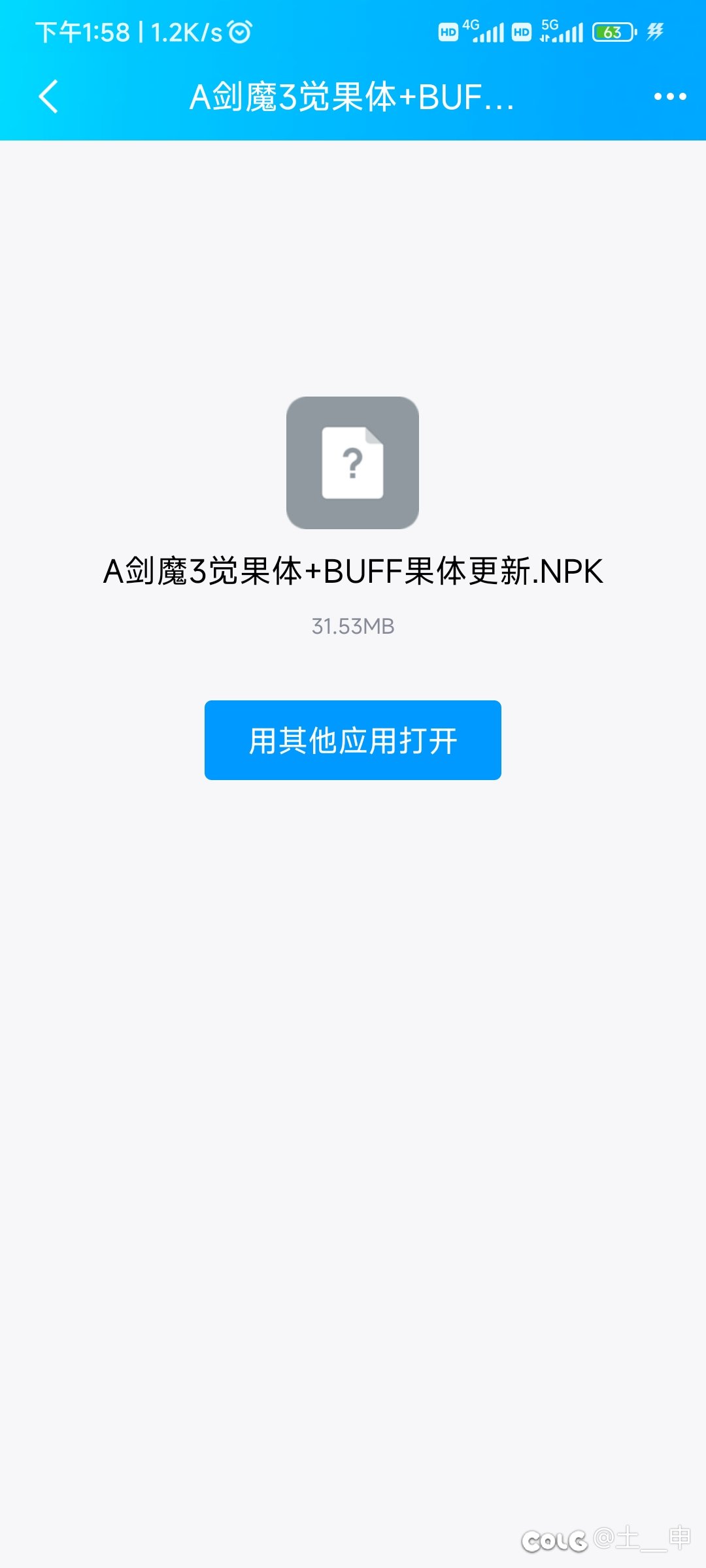This screenshot has height=1568, width=706.
Task: Tap 用其他应用打开 to open with another app
Action: pos(353,740)
